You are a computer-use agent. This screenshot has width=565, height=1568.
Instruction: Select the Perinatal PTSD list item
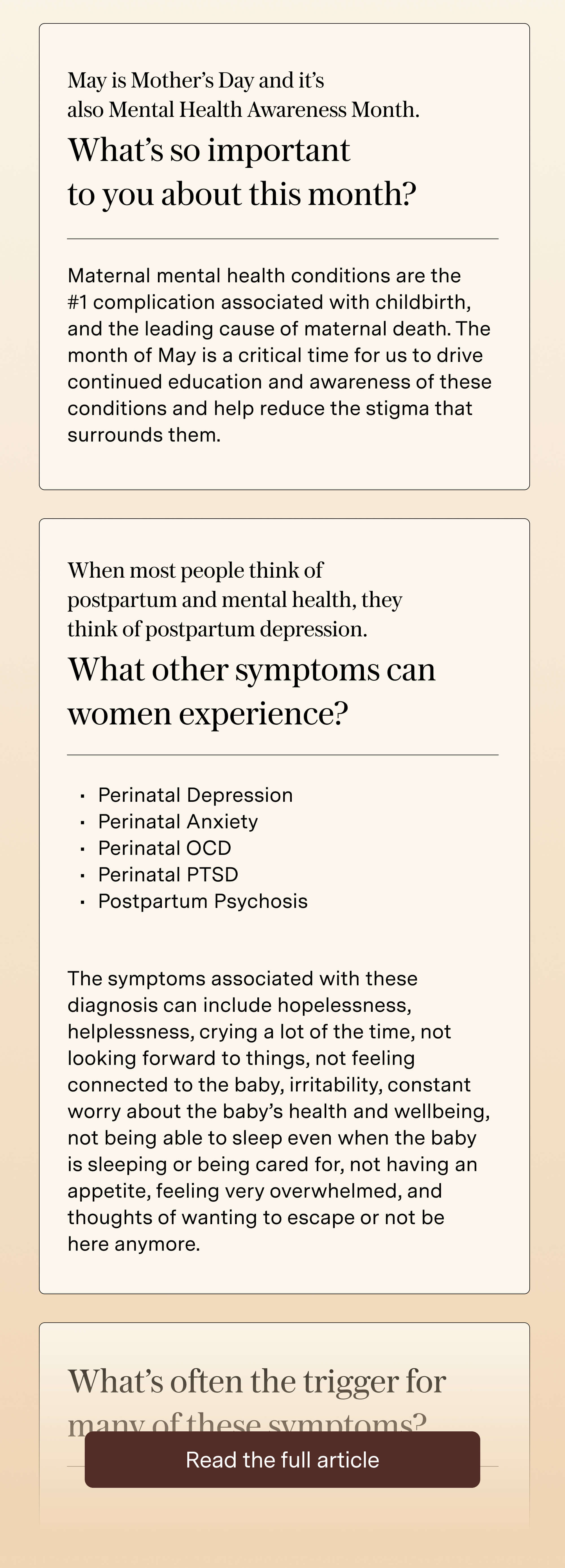168,874
